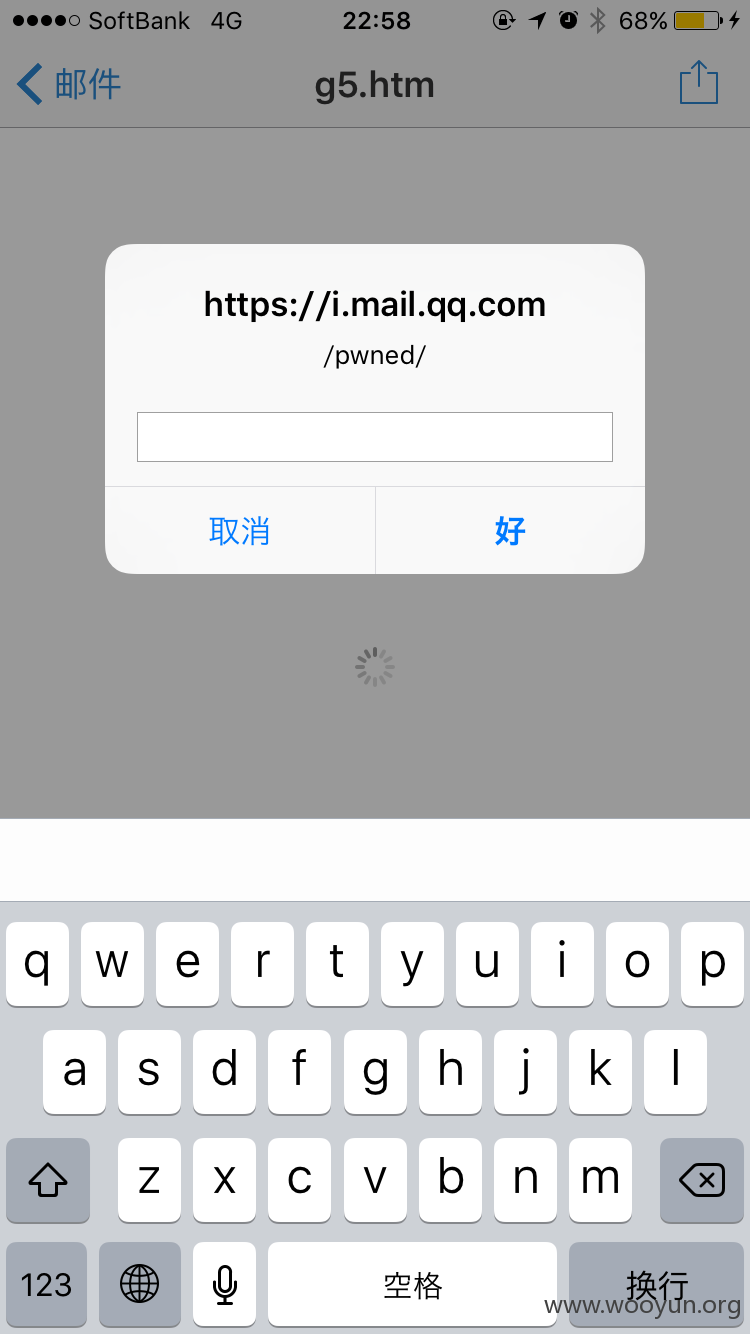Go back to 邮件

69,84
